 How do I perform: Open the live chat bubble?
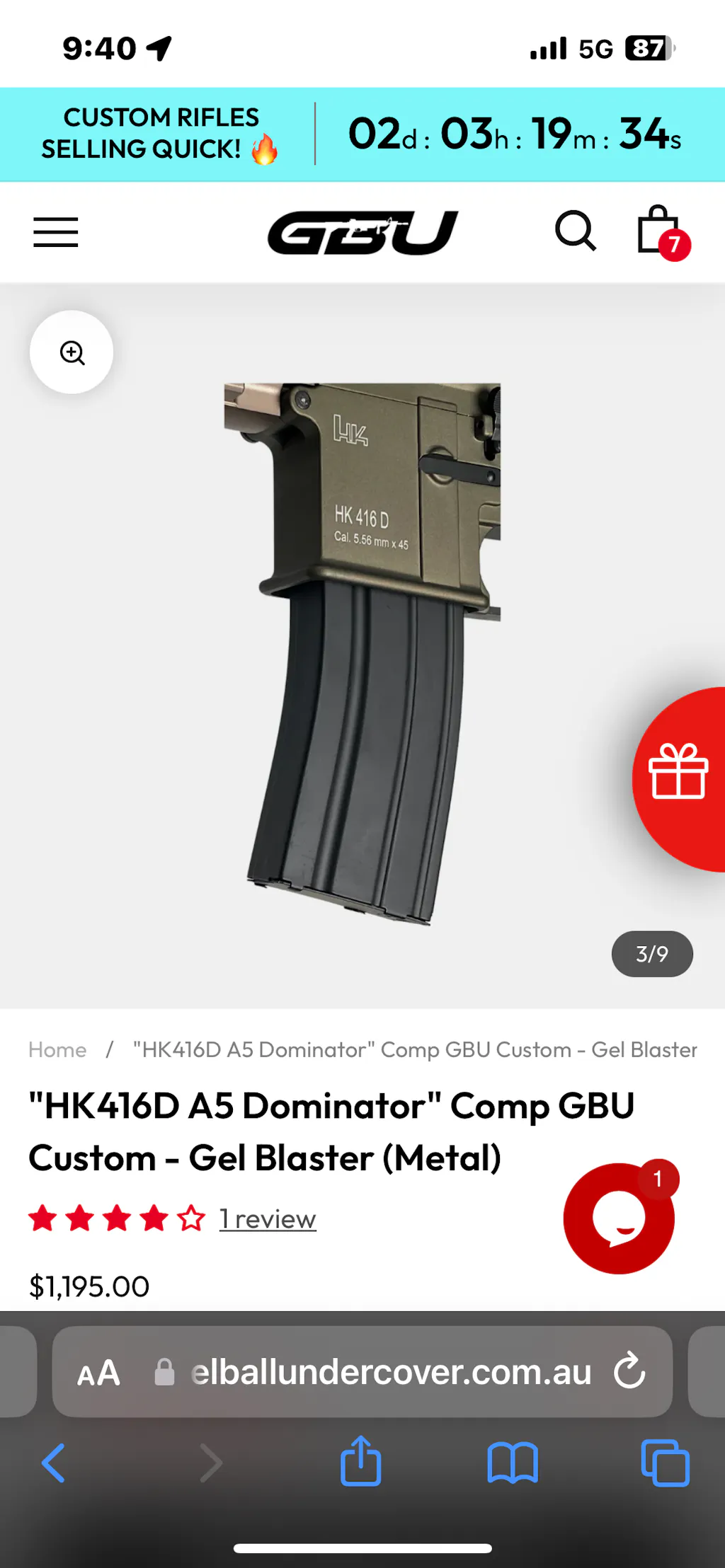pyautogui.click(x=620, y=1218)
